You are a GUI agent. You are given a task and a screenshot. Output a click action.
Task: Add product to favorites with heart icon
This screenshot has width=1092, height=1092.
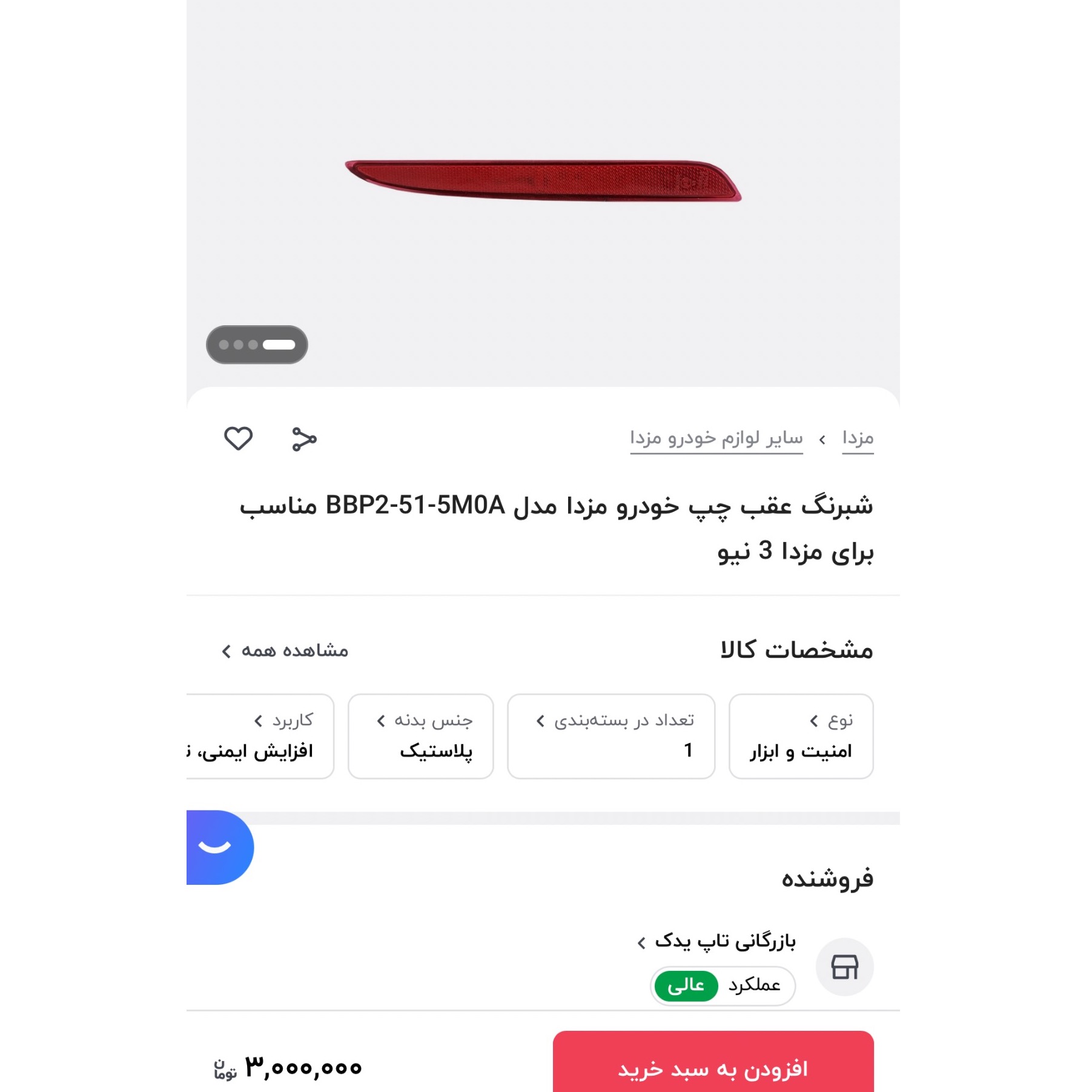tap(238, 438)
